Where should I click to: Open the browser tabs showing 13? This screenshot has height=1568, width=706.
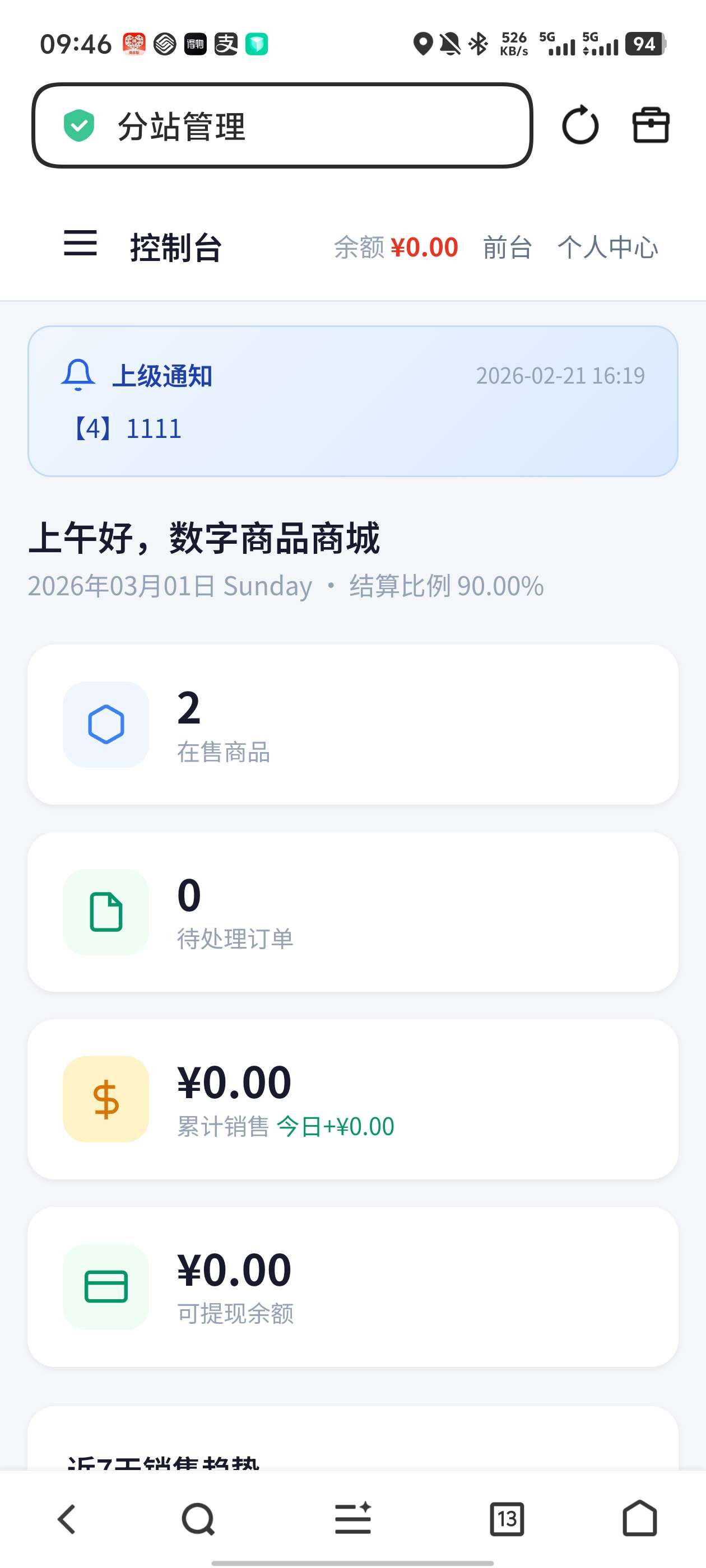pos(508,1518)
